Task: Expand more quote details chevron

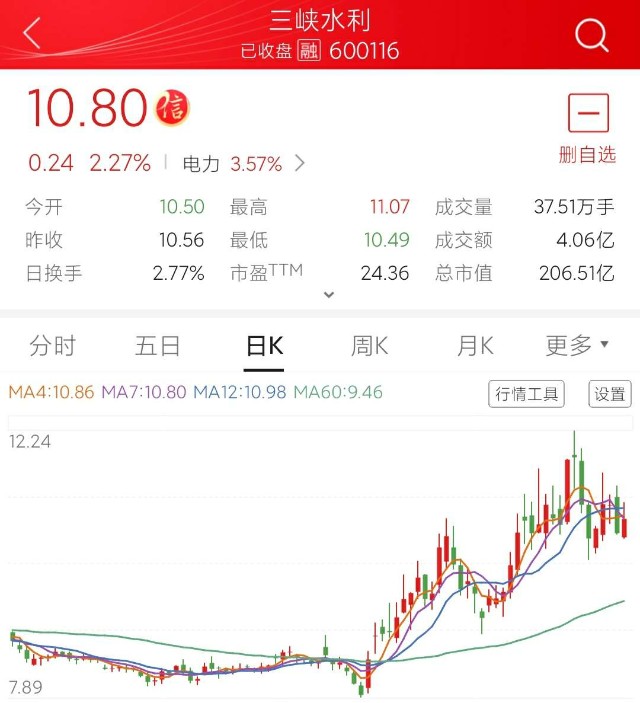Action: (329, 295)
